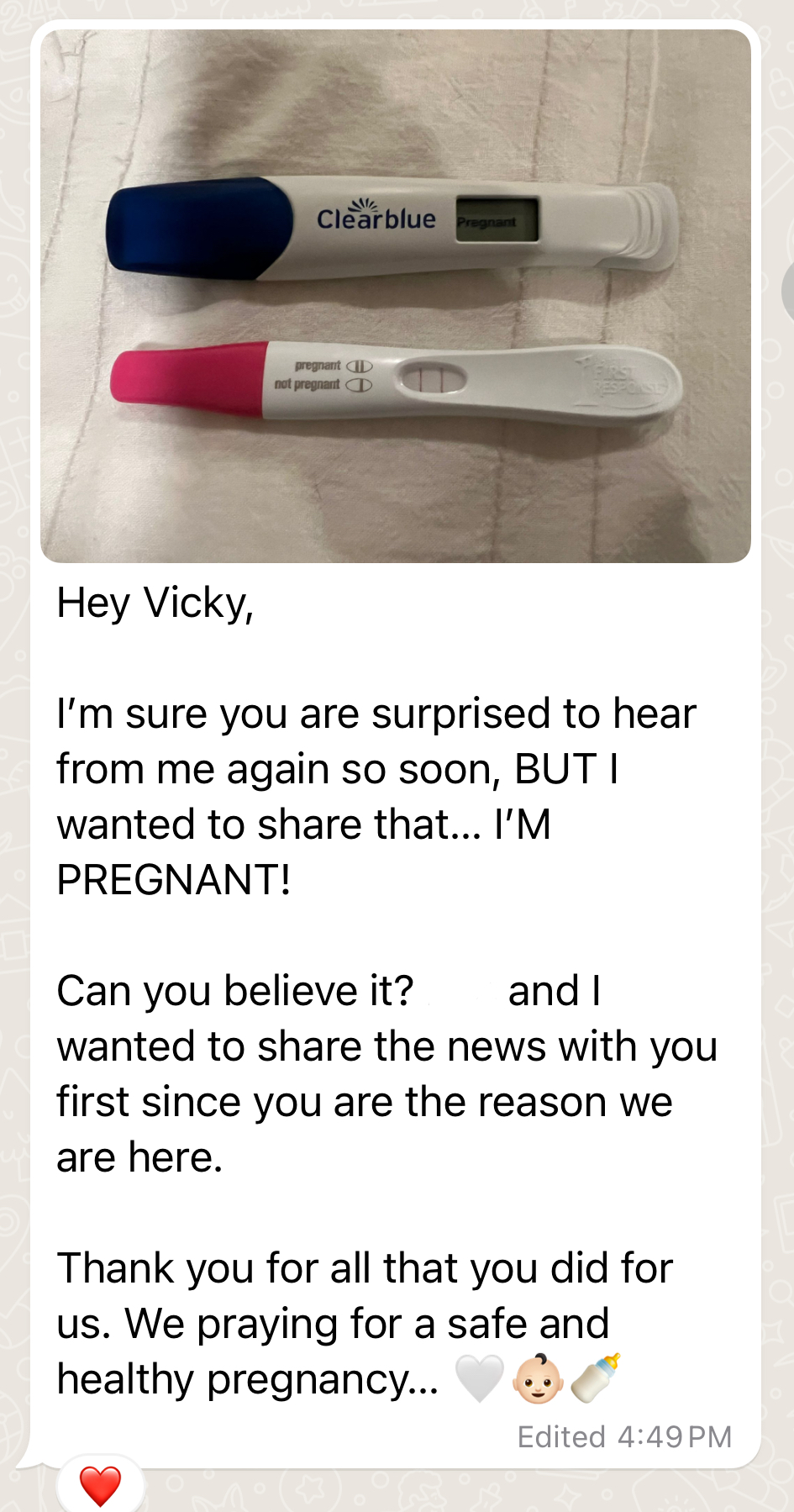Open the pregnancy test photo in the message
794x1512 pixels.
point(395,296)
